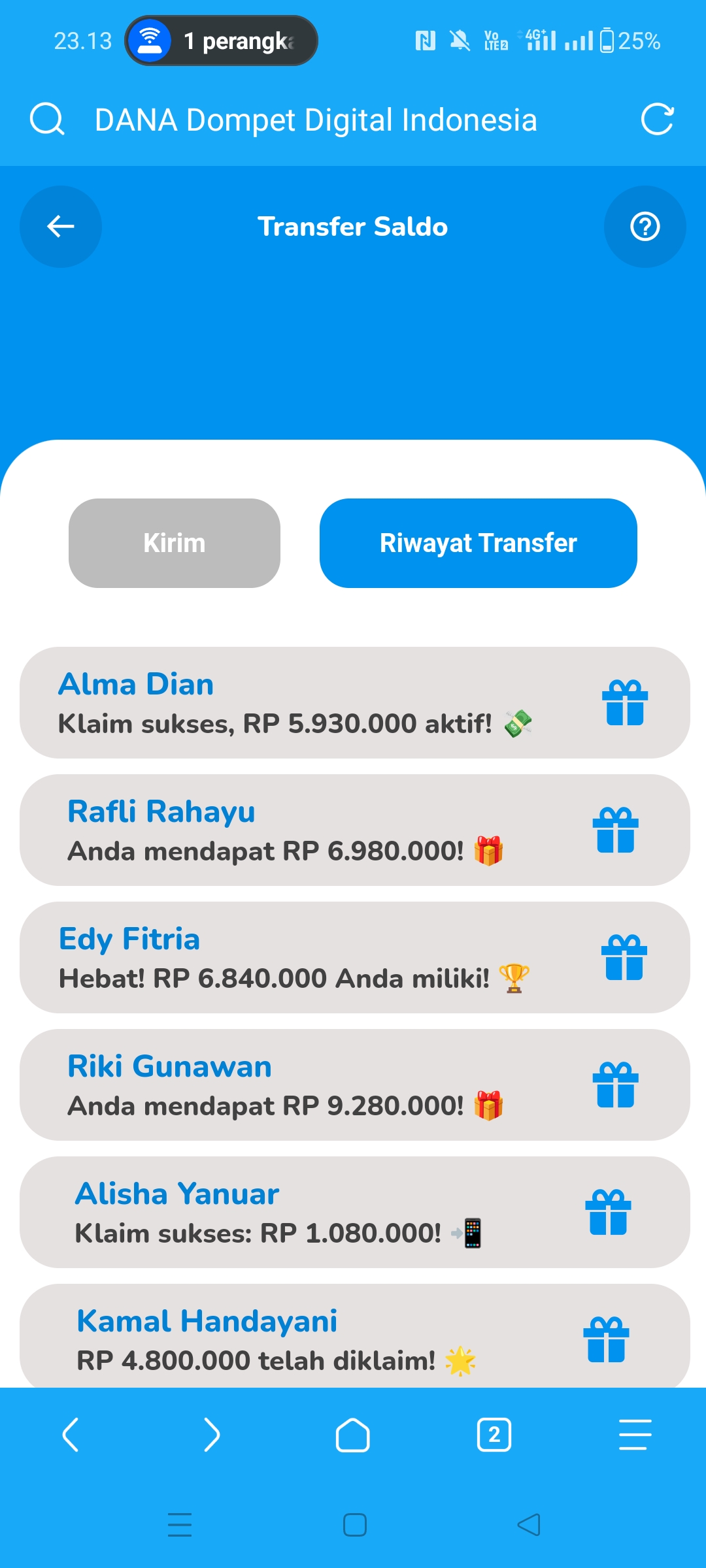Open Alma Dian's claim entry
This screenshot has width=706, height=1568.
354,703
